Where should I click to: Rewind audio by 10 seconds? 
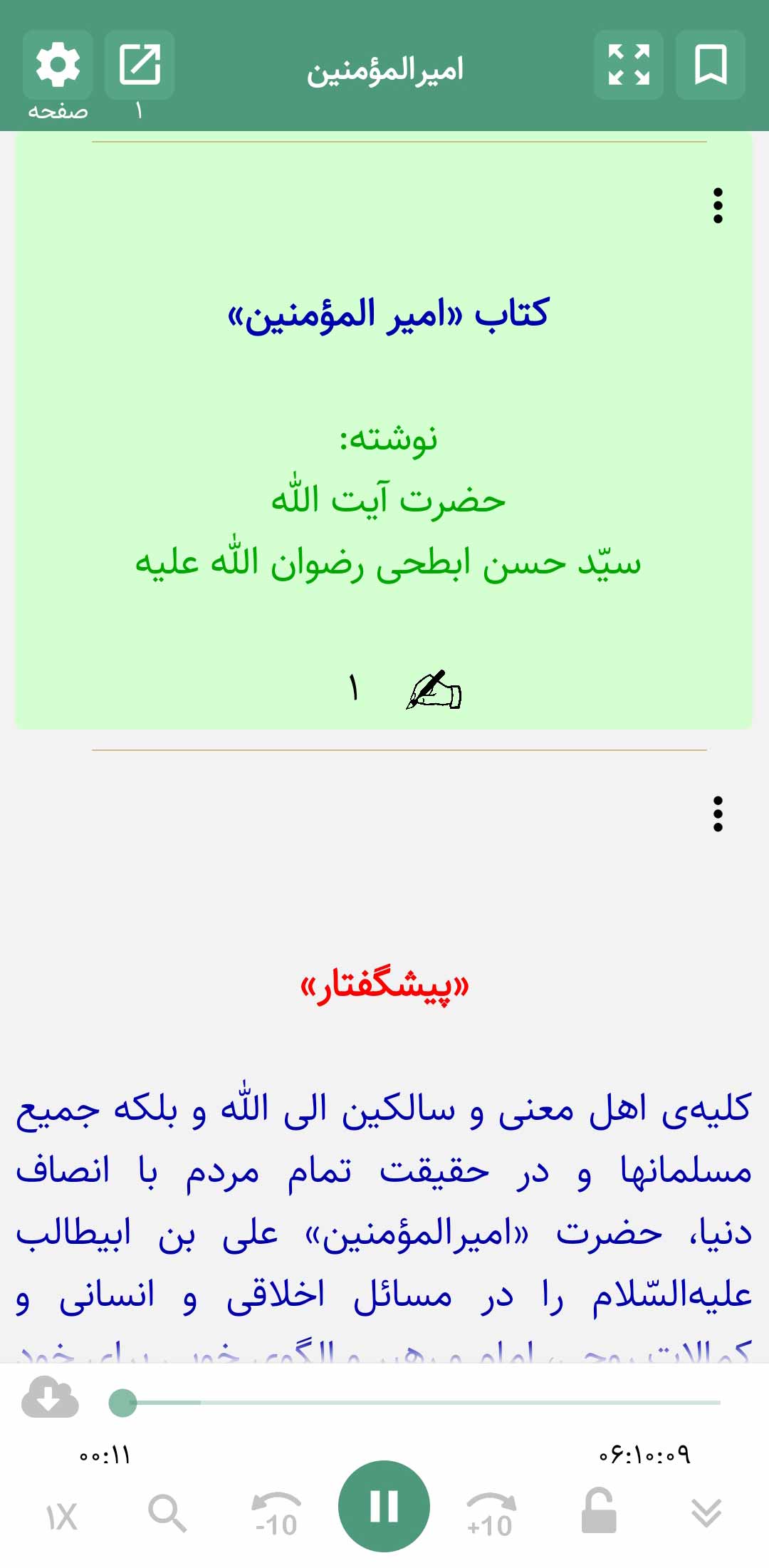[276, 1513]
